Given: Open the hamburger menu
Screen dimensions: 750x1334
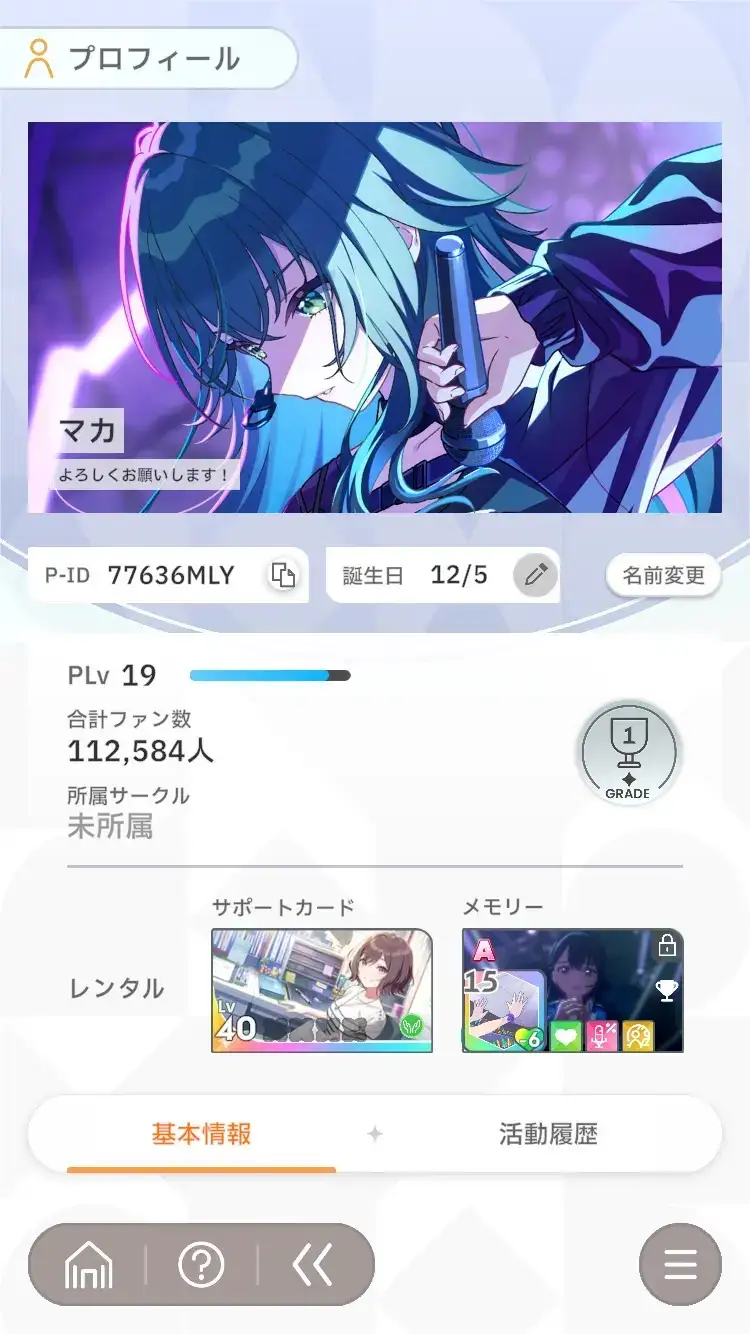Looking at the screenshot, I should coord(680,1266).
